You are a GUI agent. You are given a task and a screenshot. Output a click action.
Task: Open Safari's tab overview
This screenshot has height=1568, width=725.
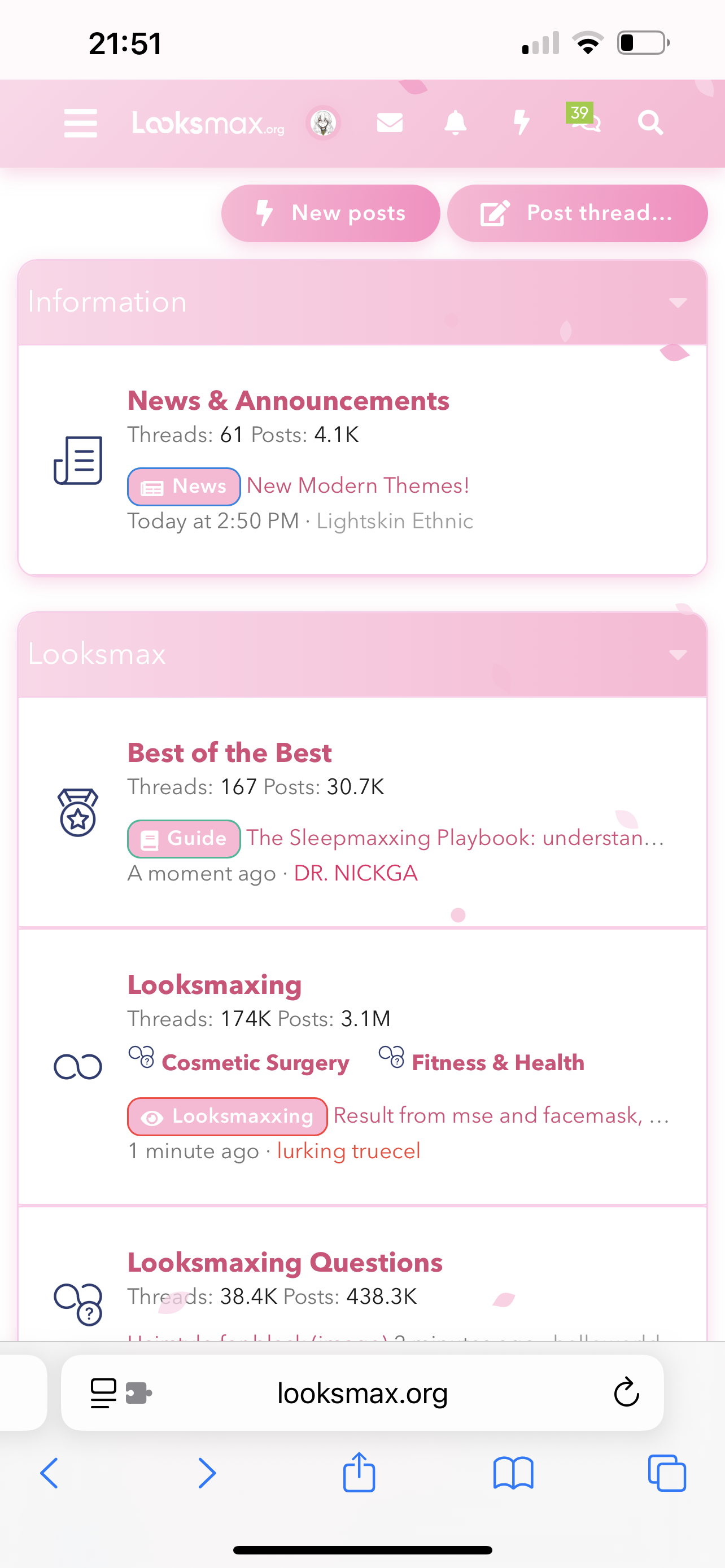point(667,1474)
